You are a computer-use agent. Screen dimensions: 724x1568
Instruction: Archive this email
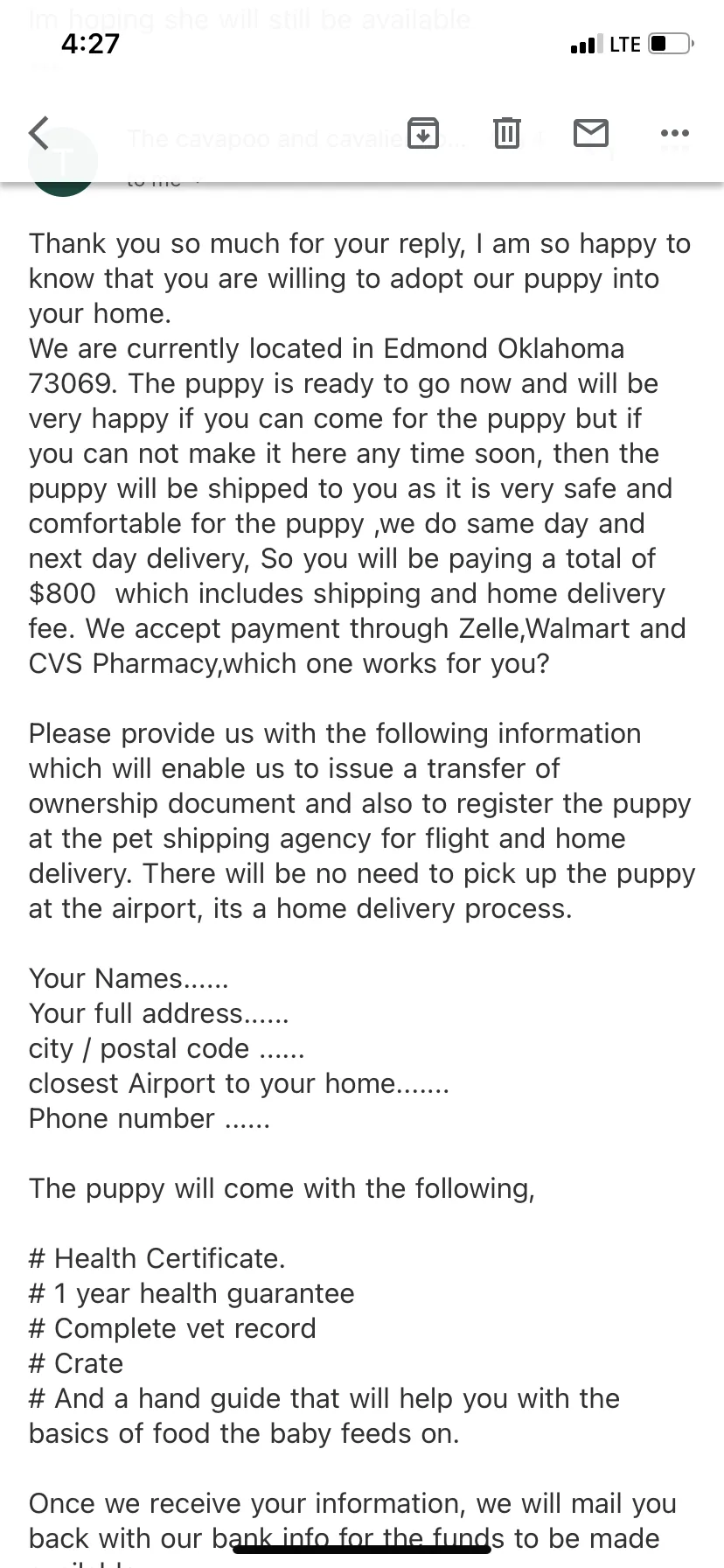pyautogui.click(x=423, y=133)
